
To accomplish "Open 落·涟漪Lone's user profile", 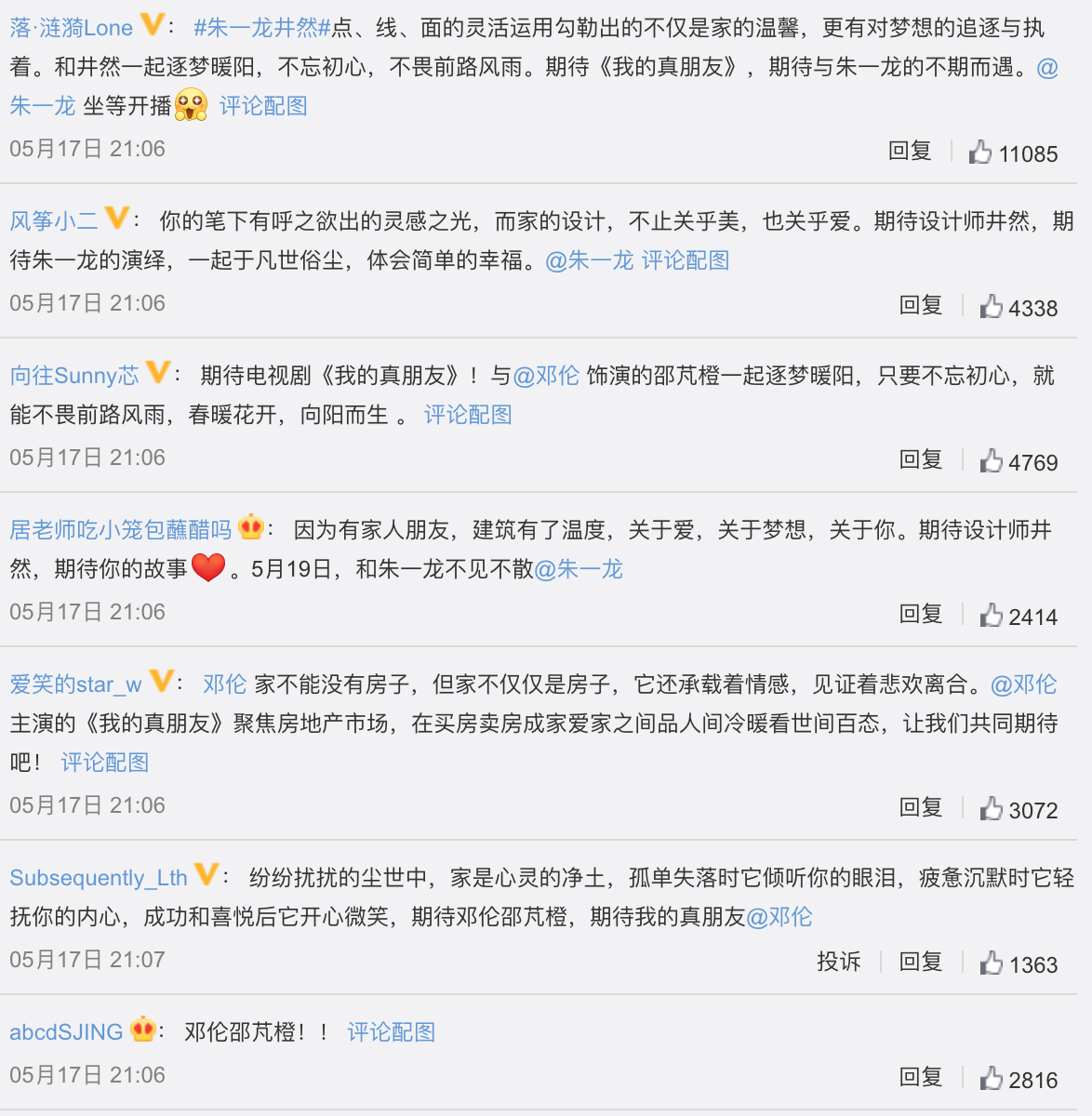I will click(x=72, y=28).
